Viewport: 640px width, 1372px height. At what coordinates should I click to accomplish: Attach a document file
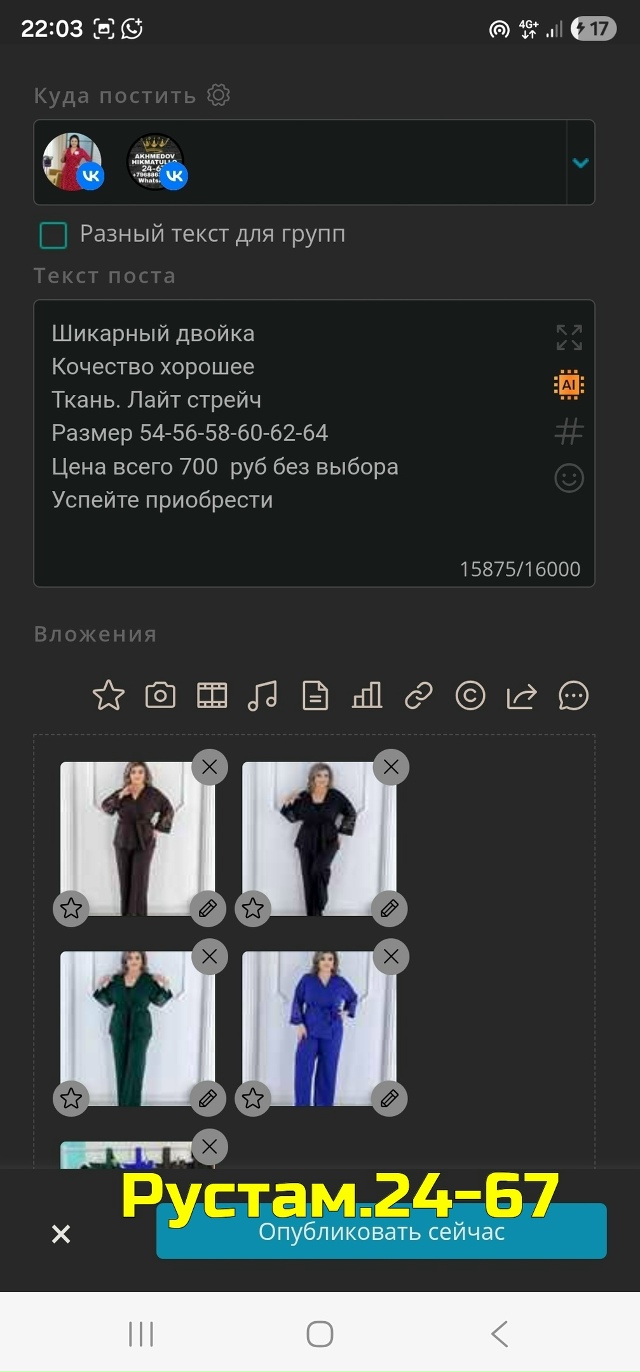315,696
